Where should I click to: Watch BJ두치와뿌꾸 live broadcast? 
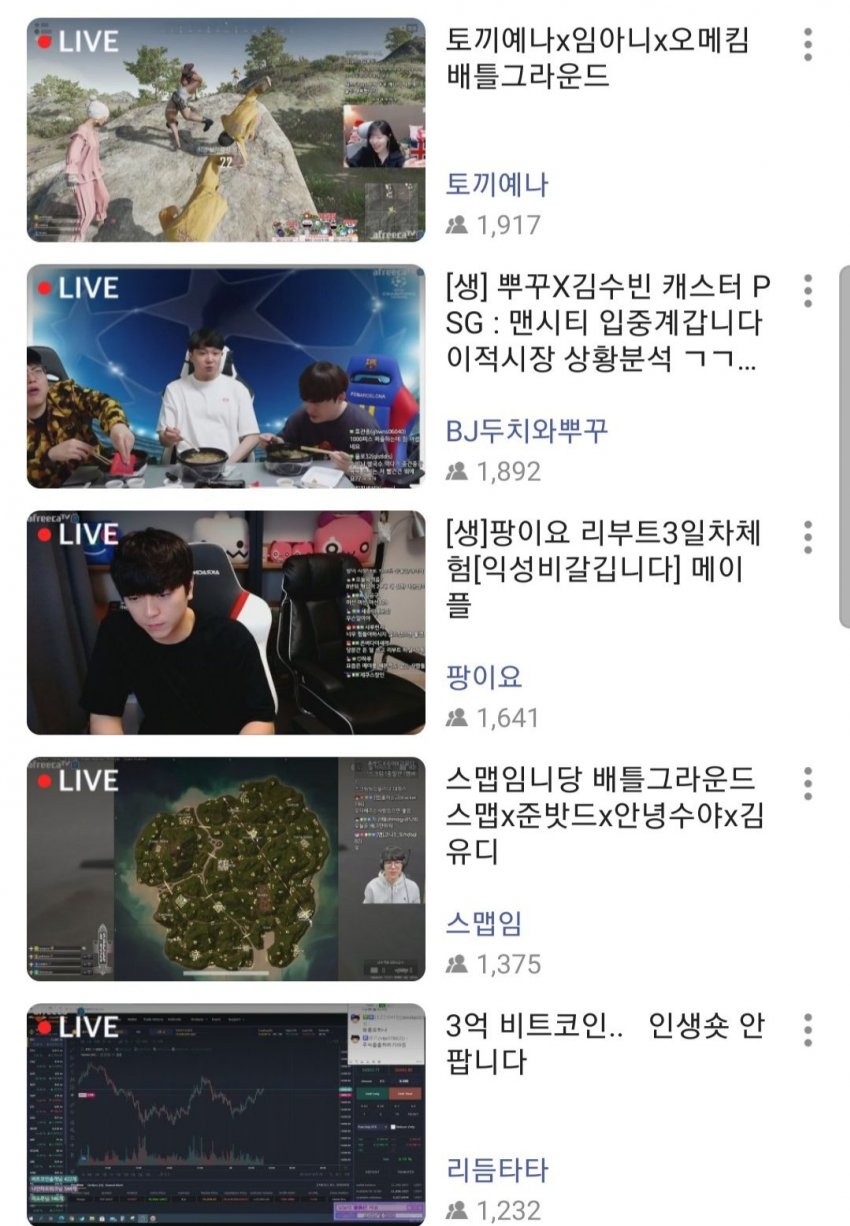pyautogui.click(x=225, y=376)
